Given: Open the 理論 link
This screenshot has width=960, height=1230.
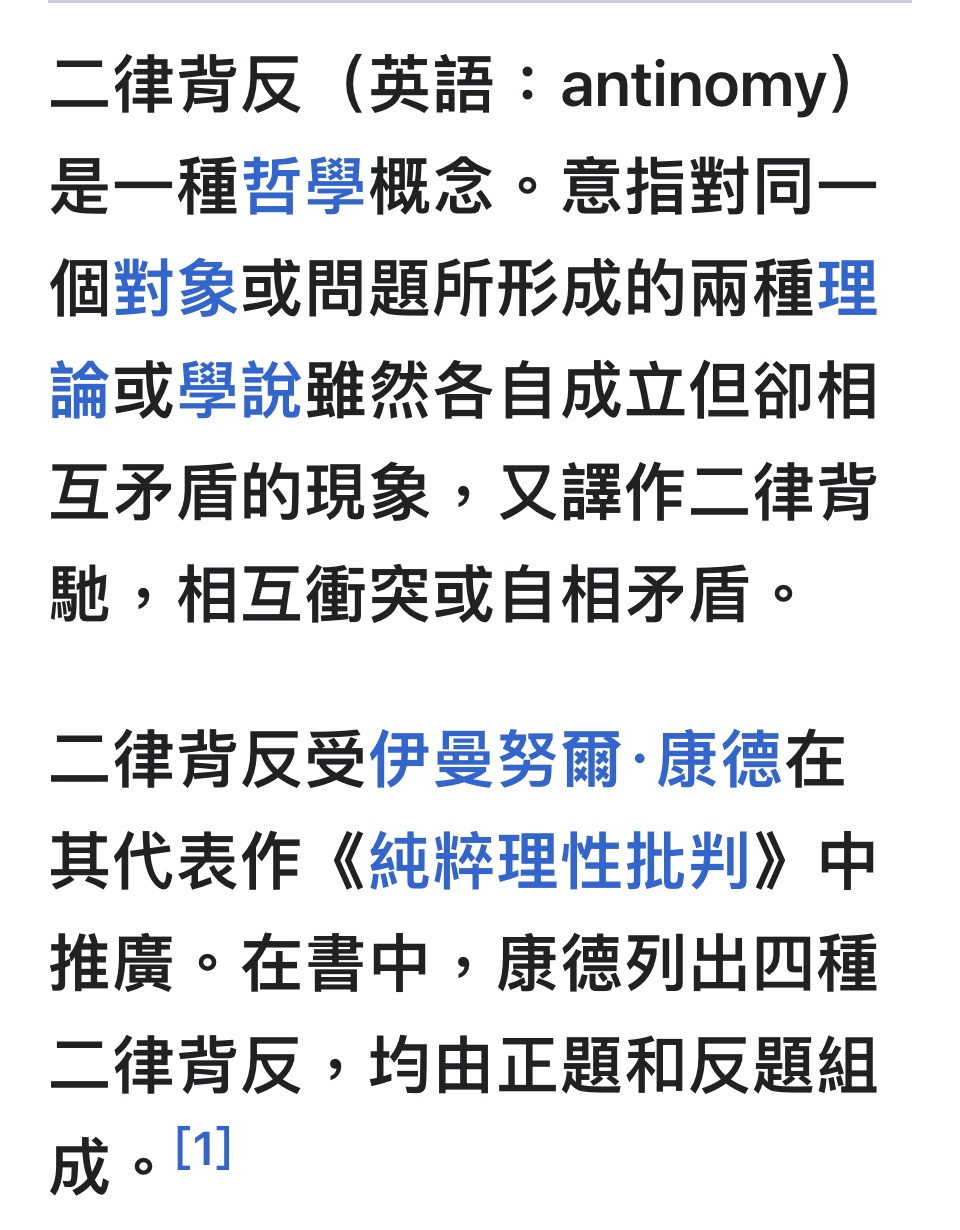Looking at the screenshot, I should 846,290.
